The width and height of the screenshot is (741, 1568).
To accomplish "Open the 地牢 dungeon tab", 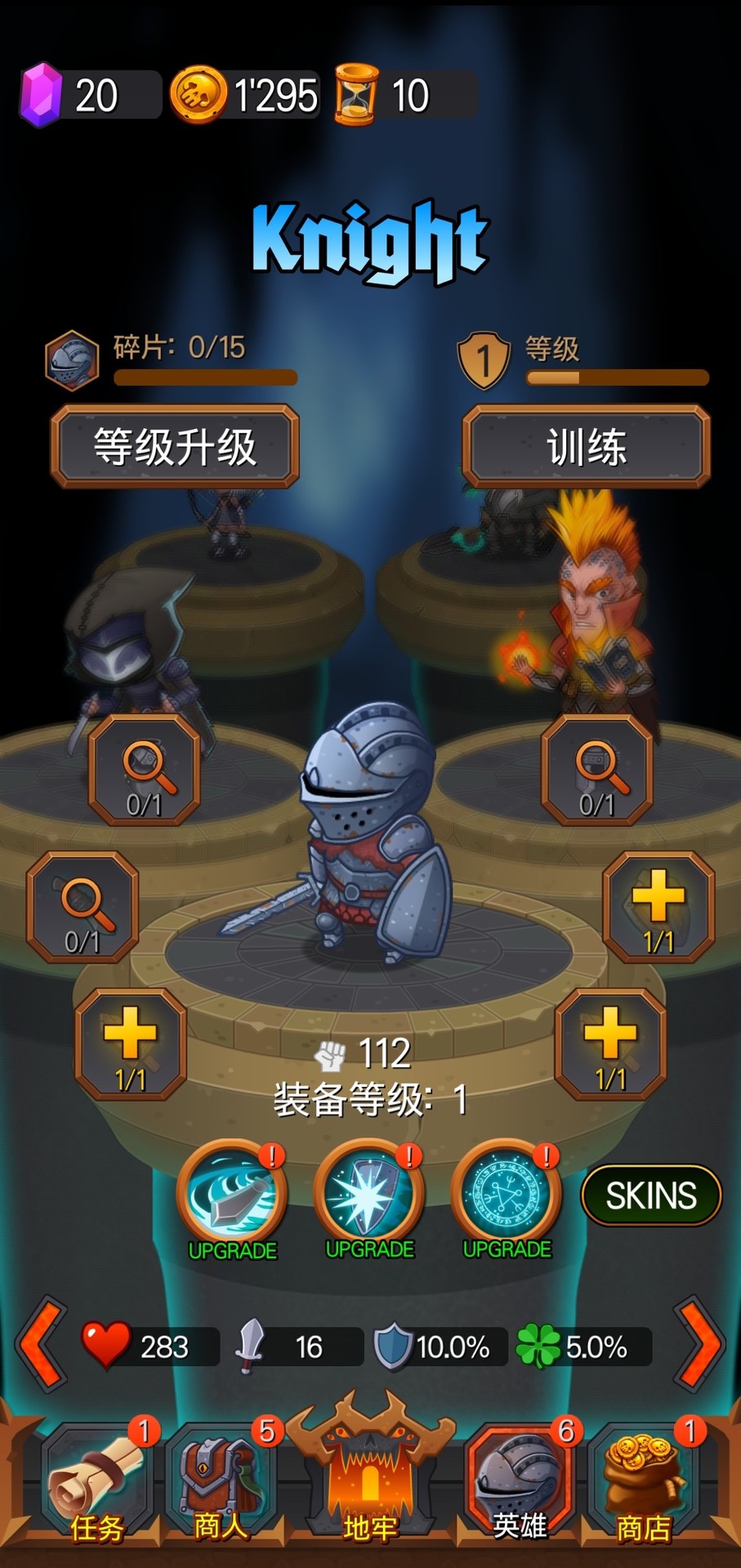I will [370, 1479].
